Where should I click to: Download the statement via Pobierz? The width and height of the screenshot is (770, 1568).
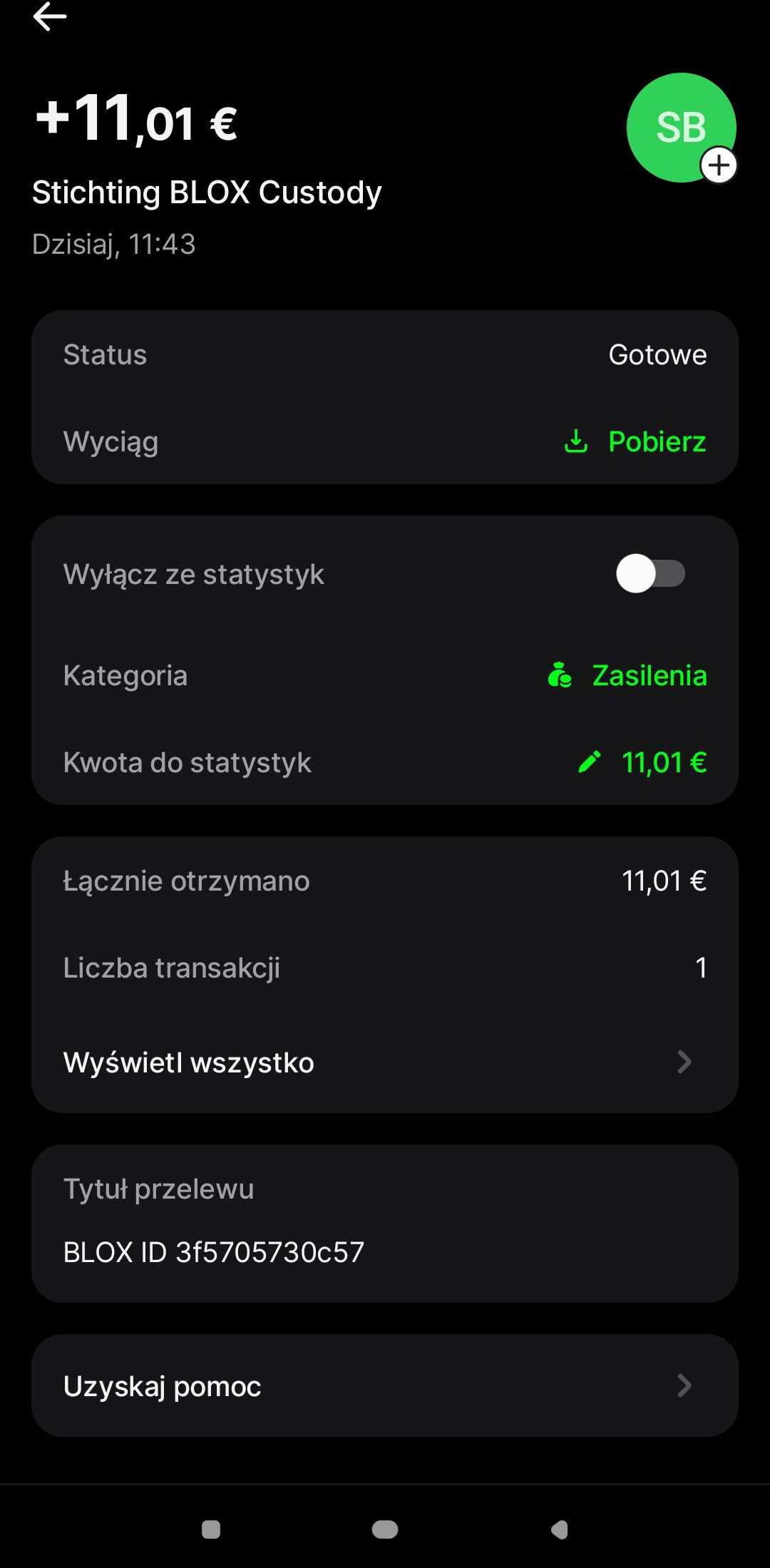click(x=635, y=442)
